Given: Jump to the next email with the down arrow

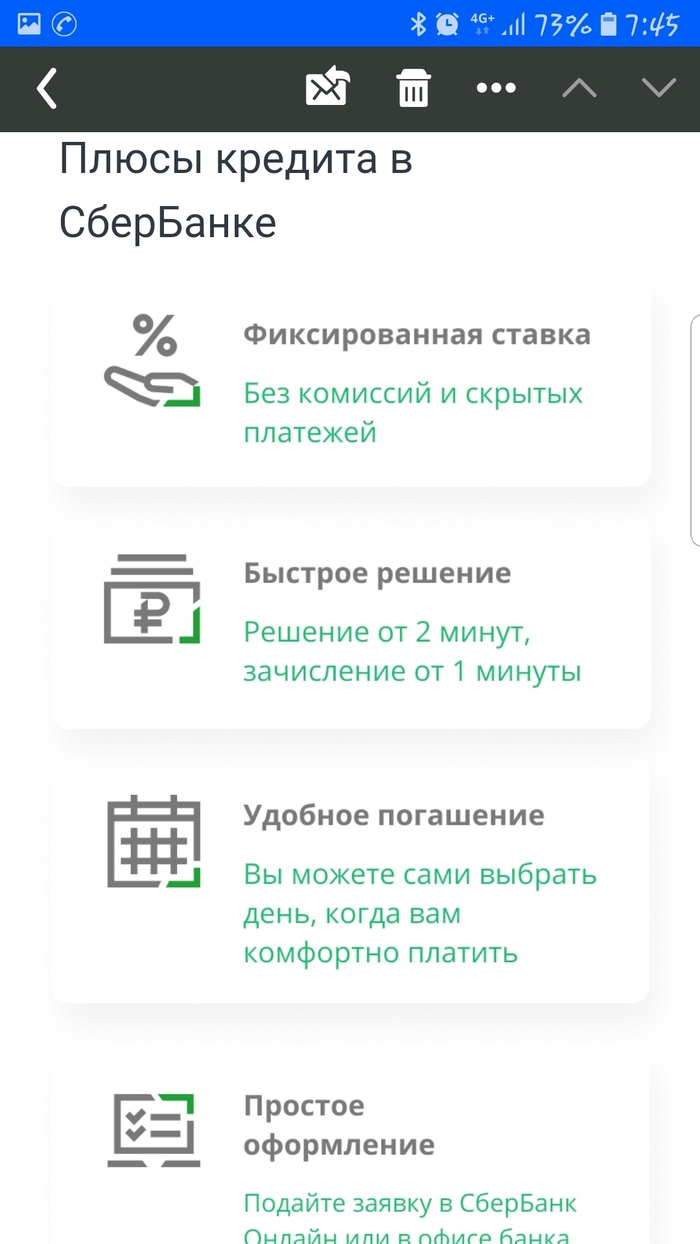Looking at the screenshot, I should click(x=659, y=88).
